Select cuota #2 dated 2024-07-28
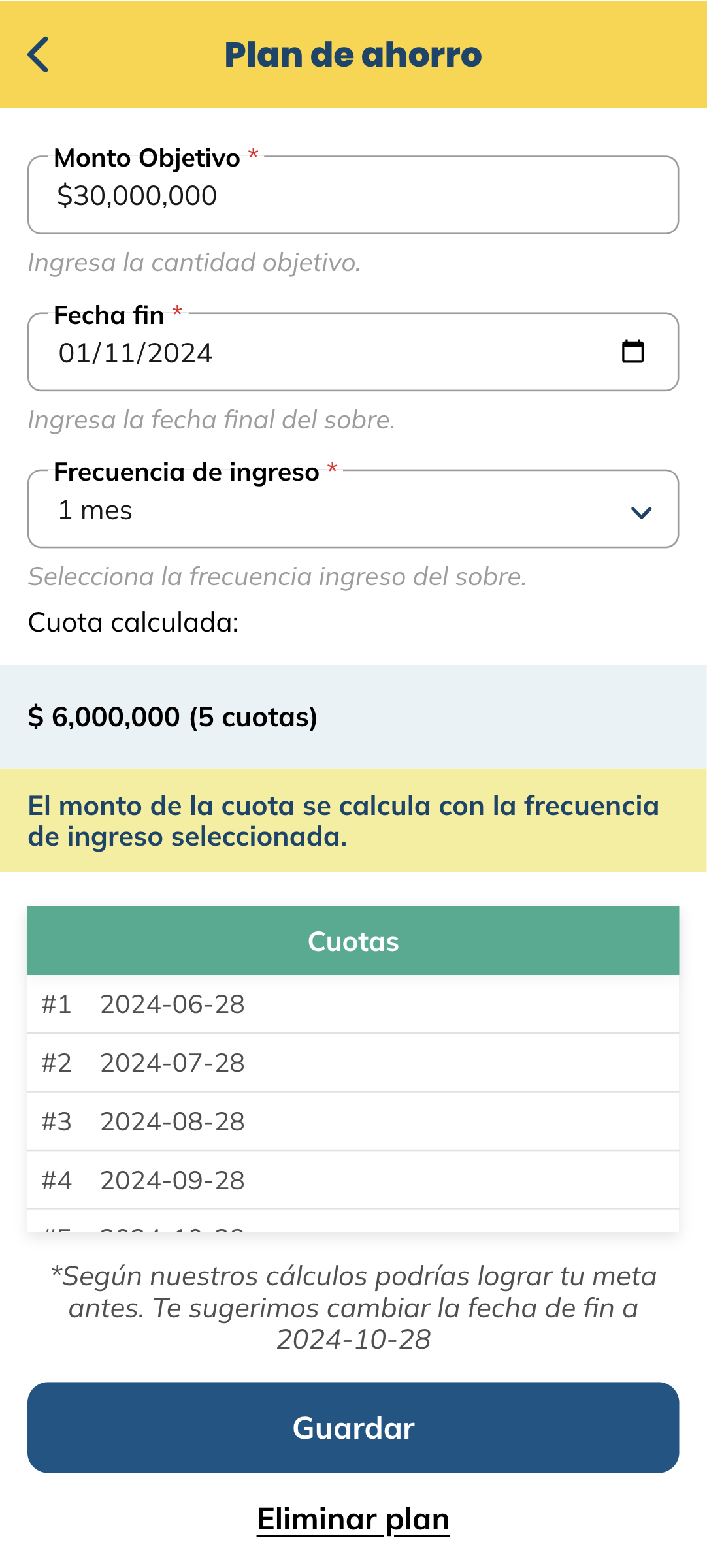The image size is (707, 1568). point(353,1063)
